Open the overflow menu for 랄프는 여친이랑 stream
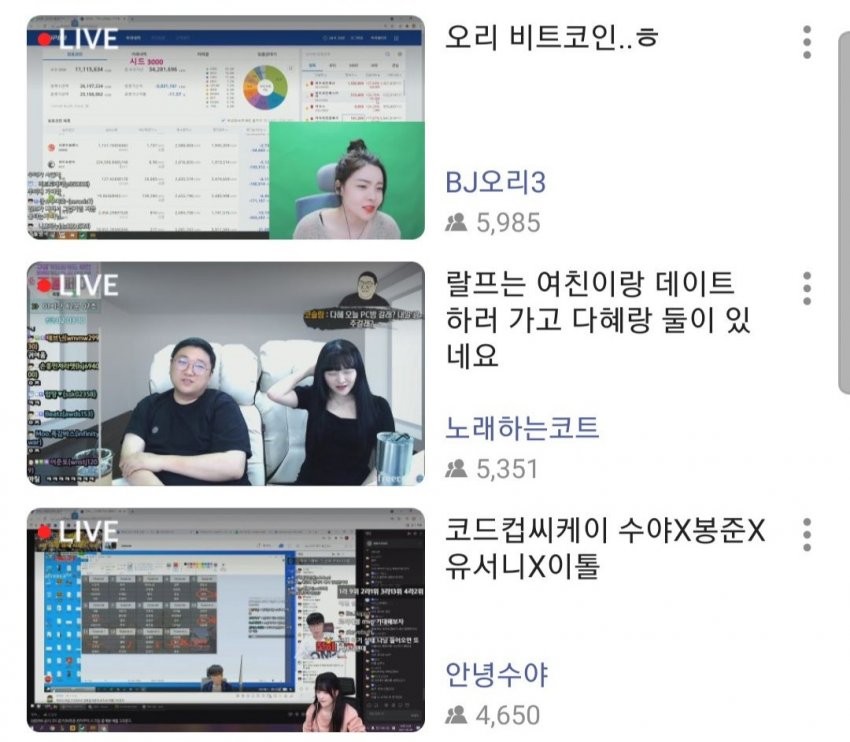Image resolution: width=850 pixels, height=742 pixels. click(x=806, y=287)
